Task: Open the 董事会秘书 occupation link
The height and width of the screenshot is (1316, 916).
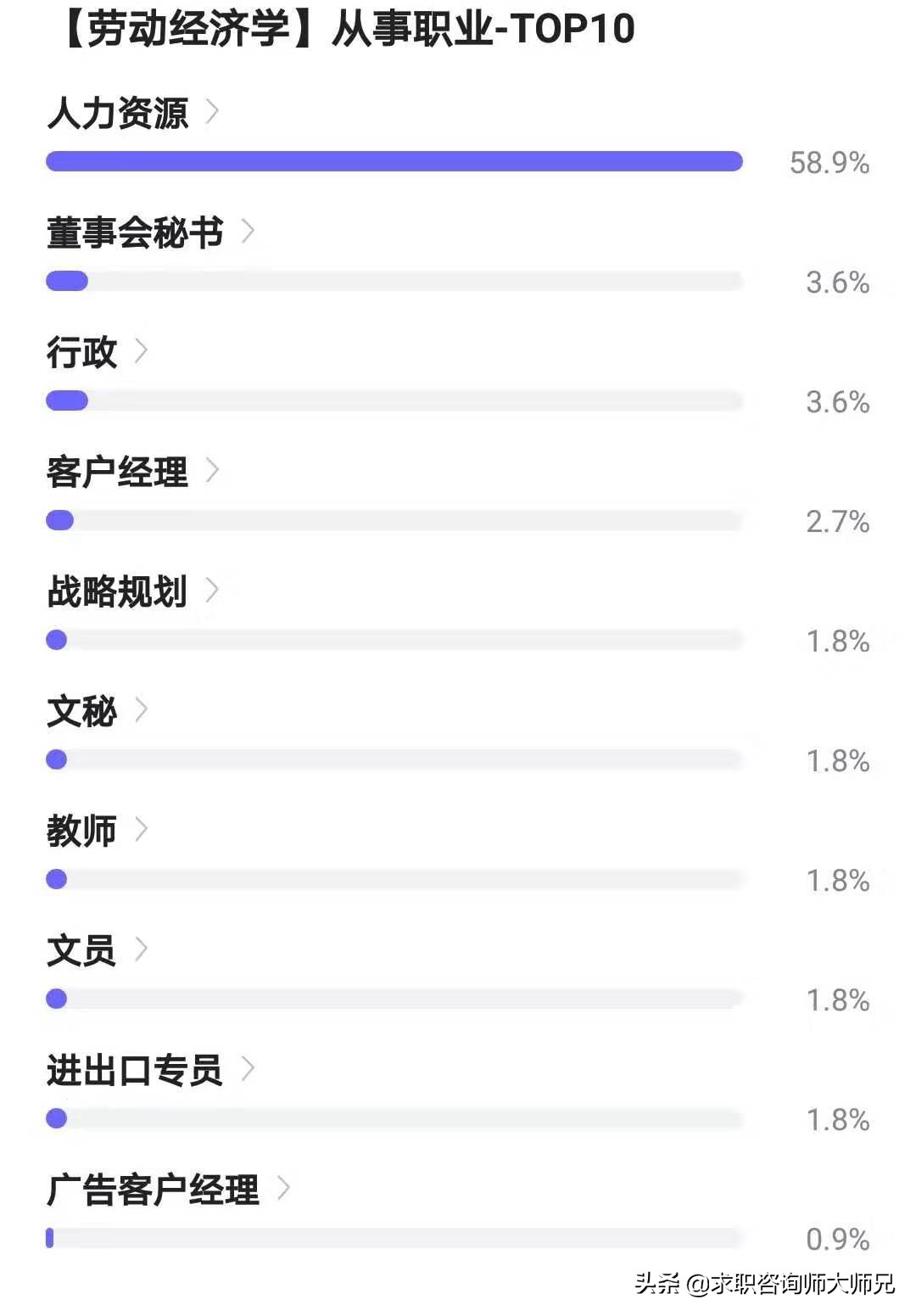Action: pos(133,231)
